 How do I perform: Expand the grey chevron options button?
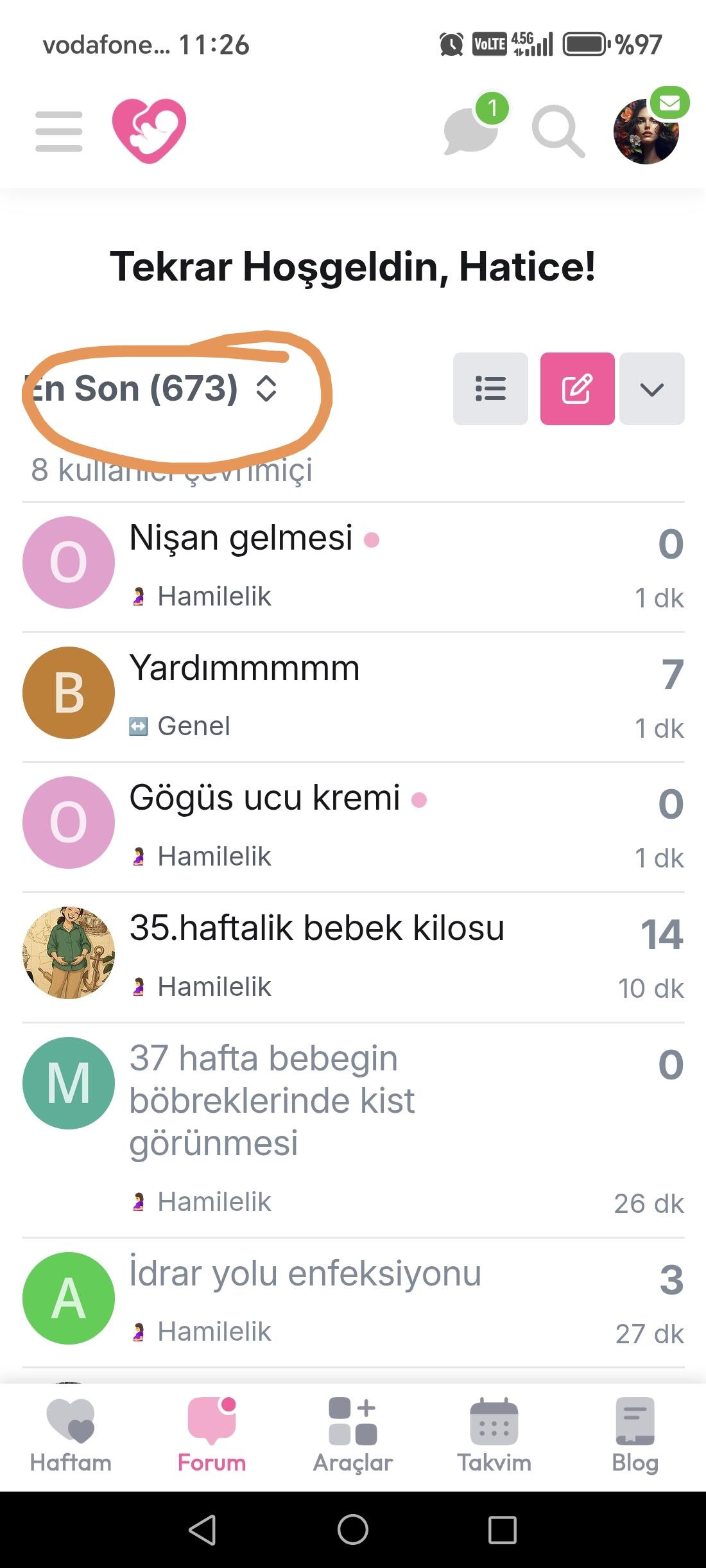[x=652, y=389]
